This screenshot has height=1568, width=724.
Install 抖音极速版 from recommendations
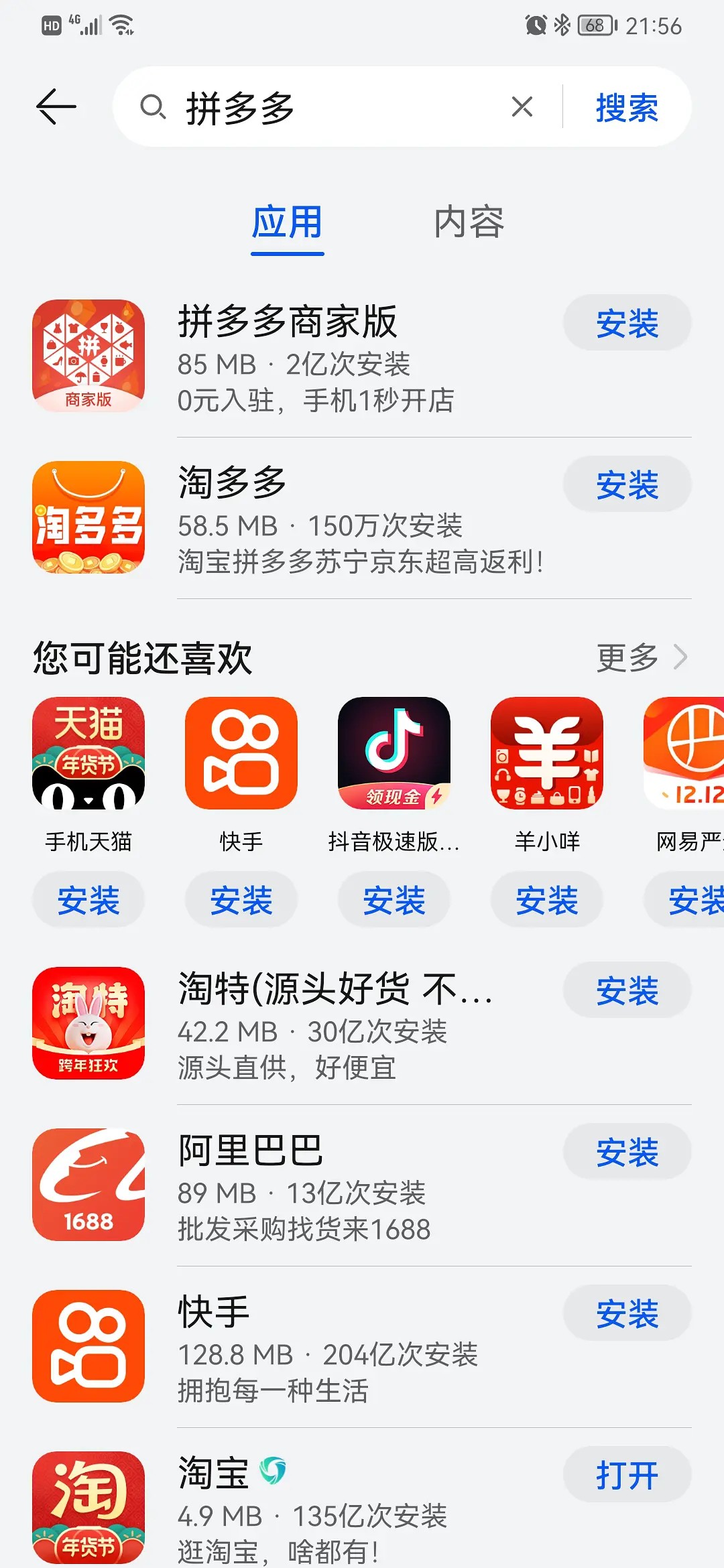tap(394, 900)
